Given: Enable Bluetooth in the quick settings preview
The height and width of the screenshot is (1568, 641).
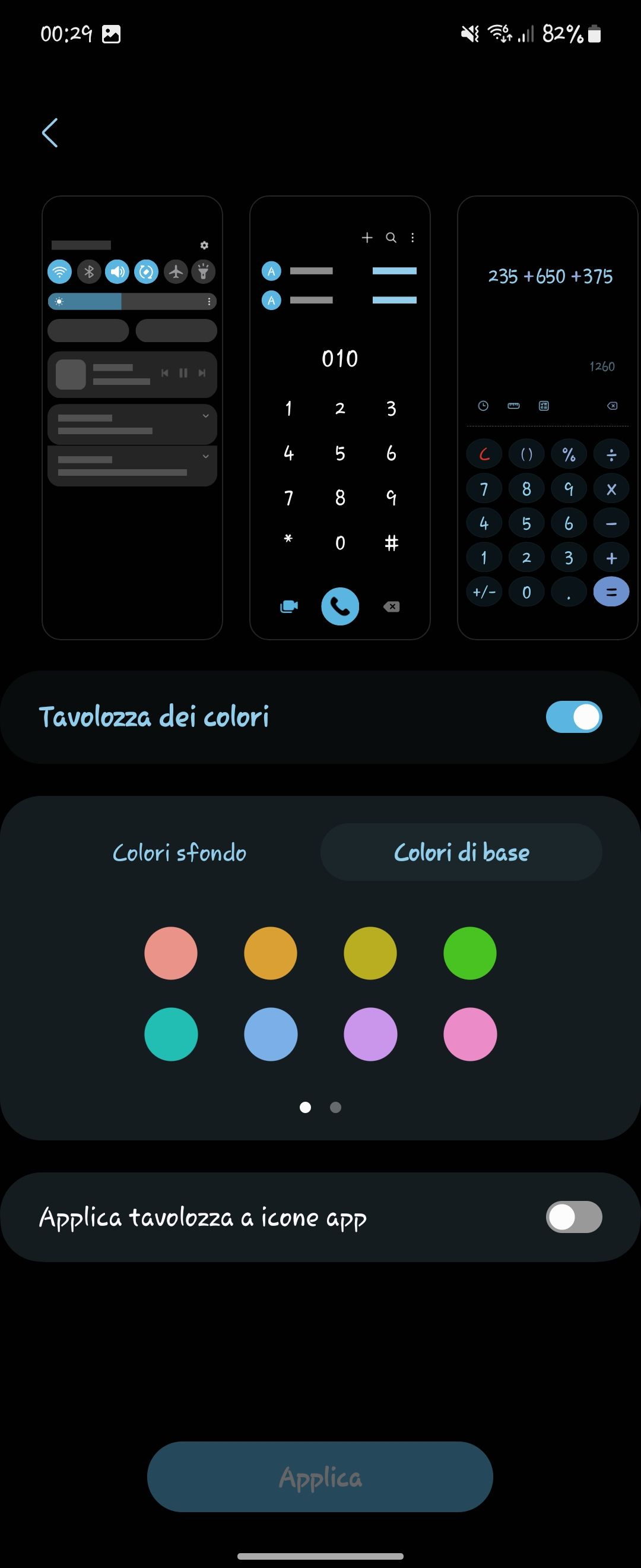Looking at the screenshot, I should coord(88,272).
